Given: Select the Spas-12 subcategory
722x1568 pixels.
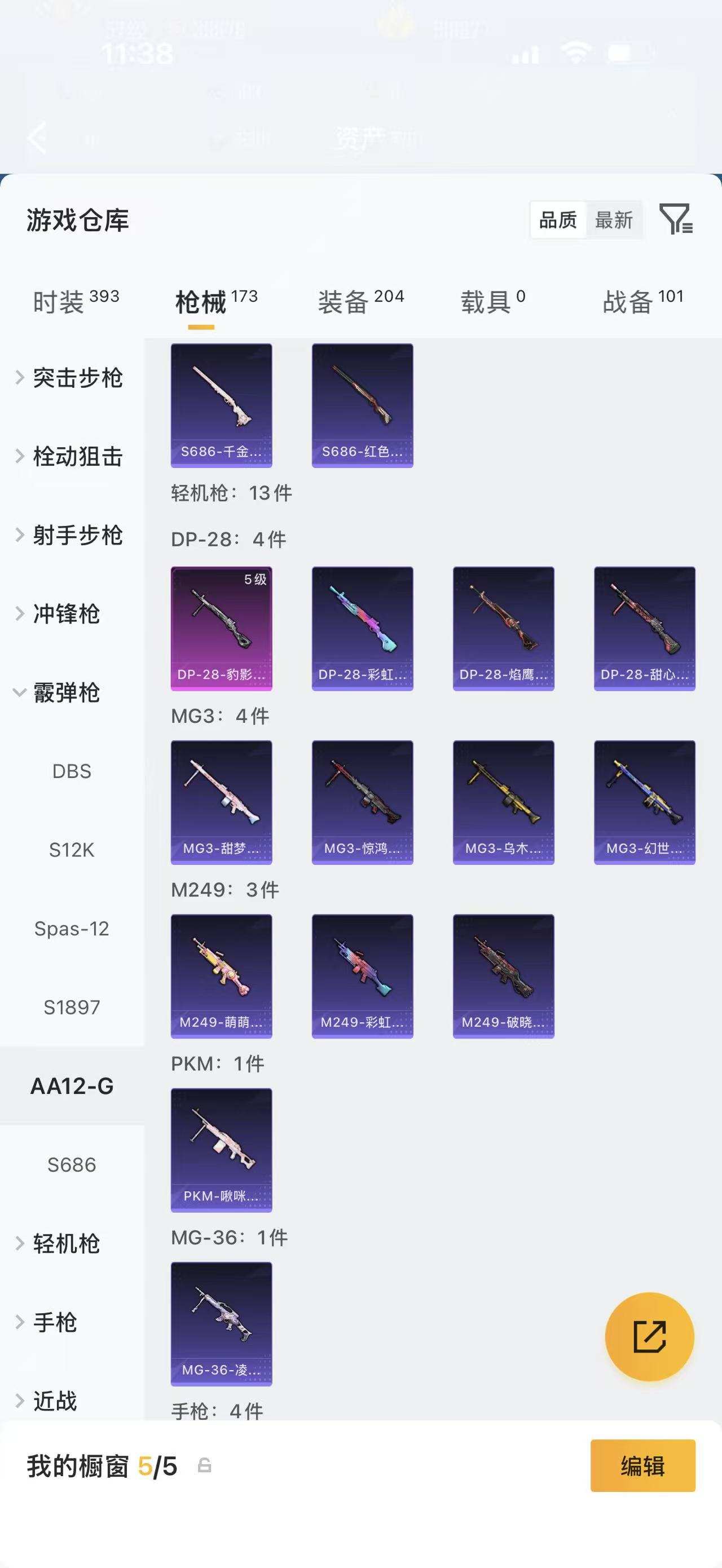Looking at the screenshot, I should click(72, 929).
